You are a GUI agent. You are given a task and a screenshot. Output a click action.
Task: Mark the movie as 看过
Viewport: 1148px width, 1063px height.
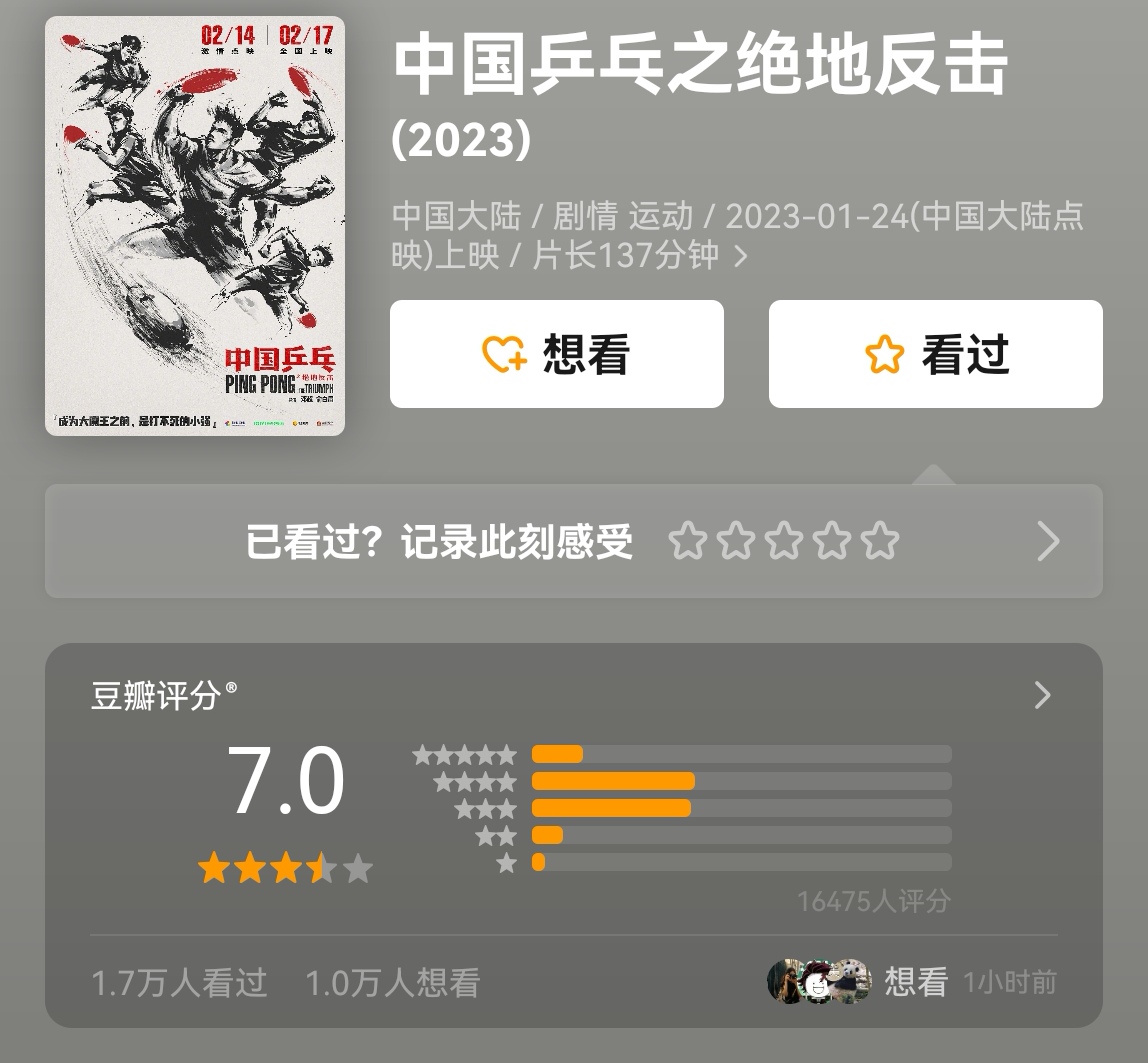[x=935, y=354]
